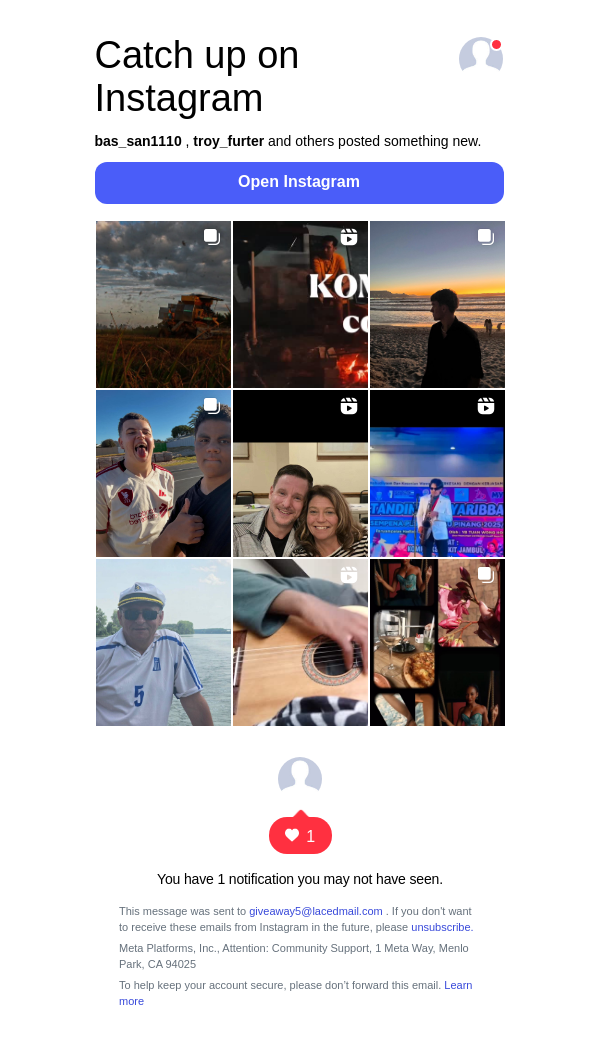Open the profile avatar with red dot

pos(480,58)
